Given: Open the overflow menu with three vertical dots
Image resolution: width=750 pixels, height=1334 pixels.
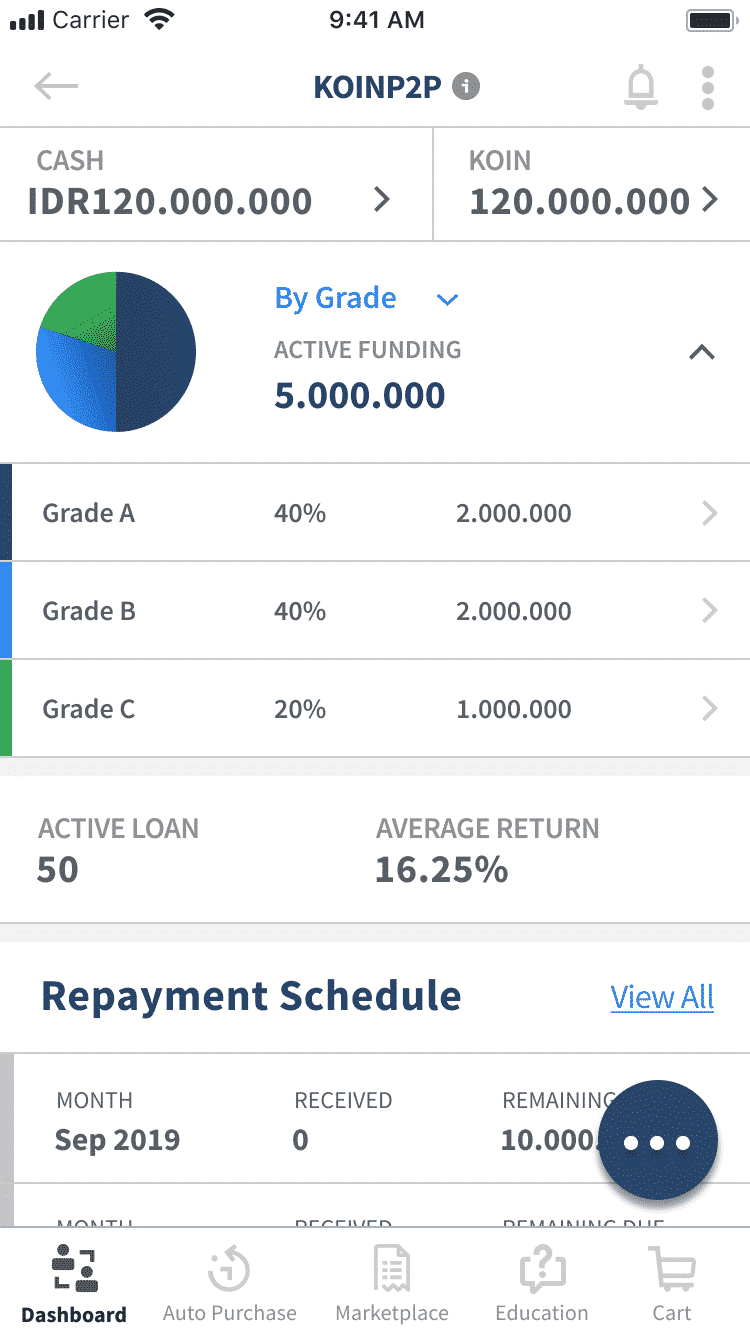Looking at the screenshot, I should pyautogui.click(x=708, y=86).
